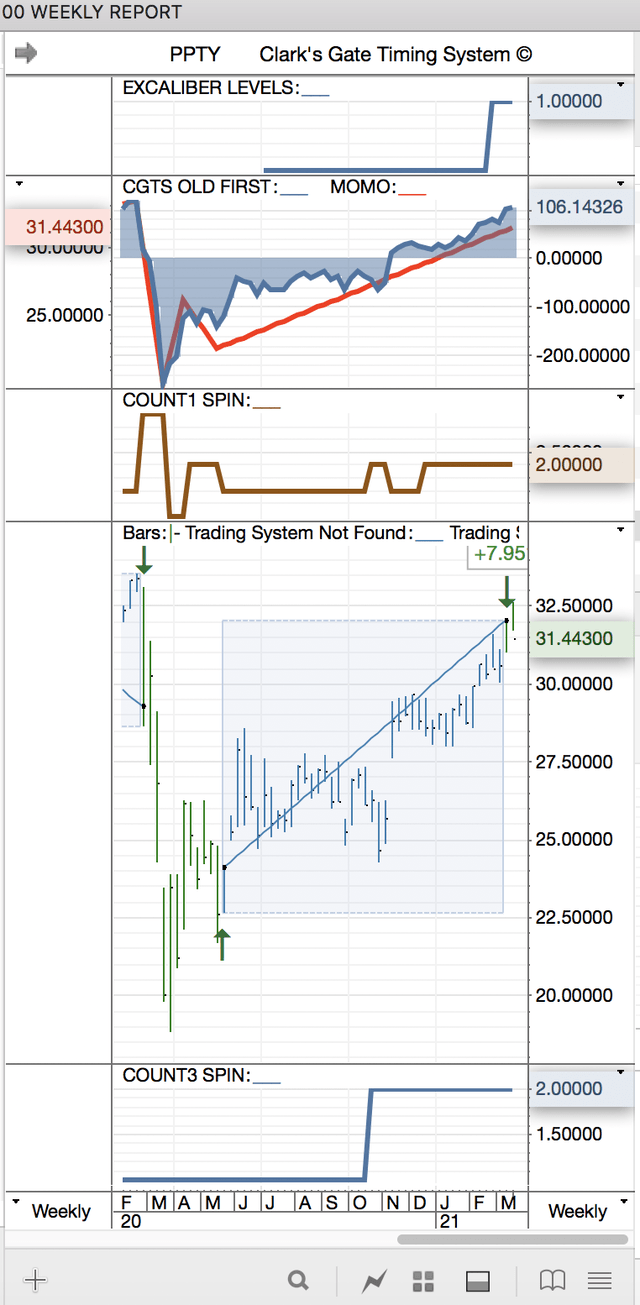Image resolution: width=640 pixels, height=1305 pixels.
Task: Open the lines list menu icon
Action: pyautogui.click(x=600, y=1280)
